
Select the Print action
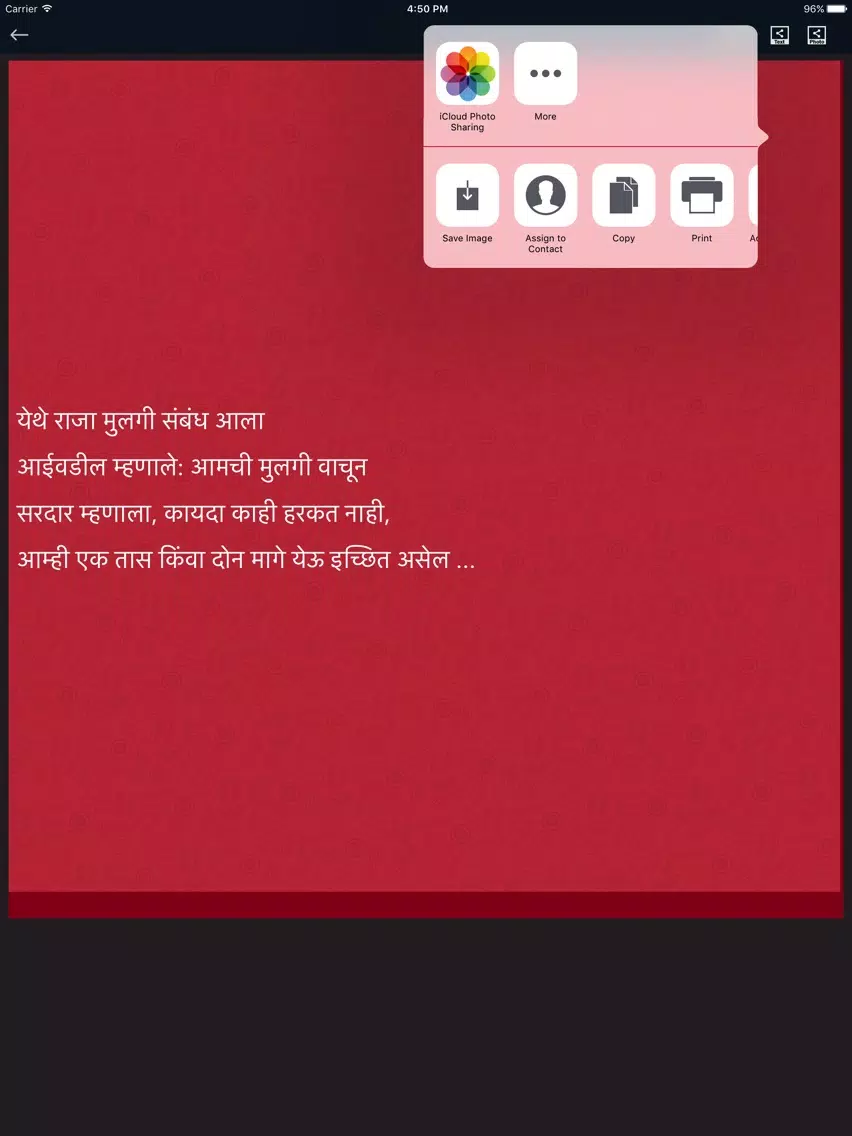click(701, 196)
